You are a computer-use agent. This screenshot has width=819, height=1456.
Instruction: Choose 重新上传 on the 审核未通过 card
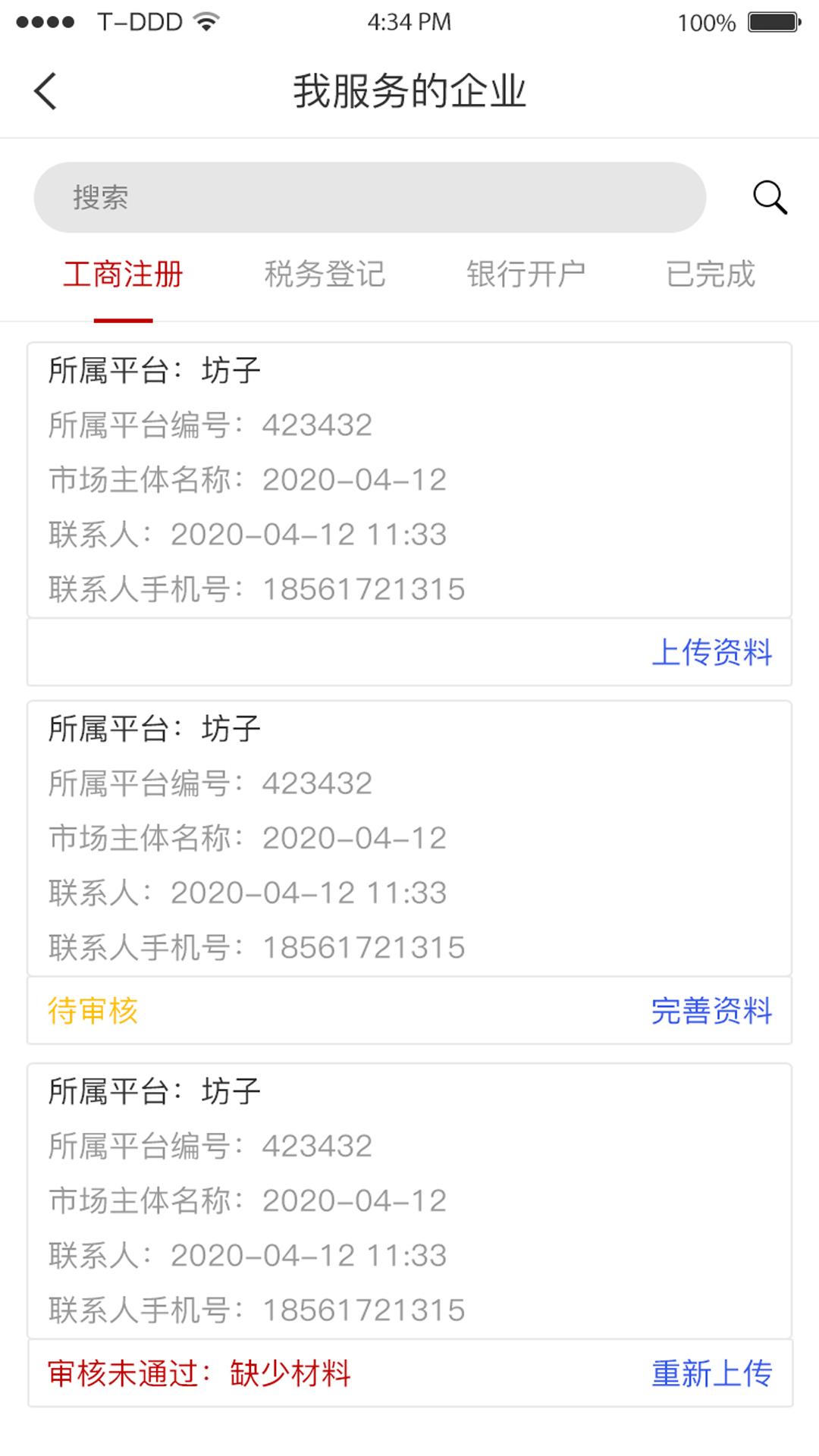tap(711, 1373)
